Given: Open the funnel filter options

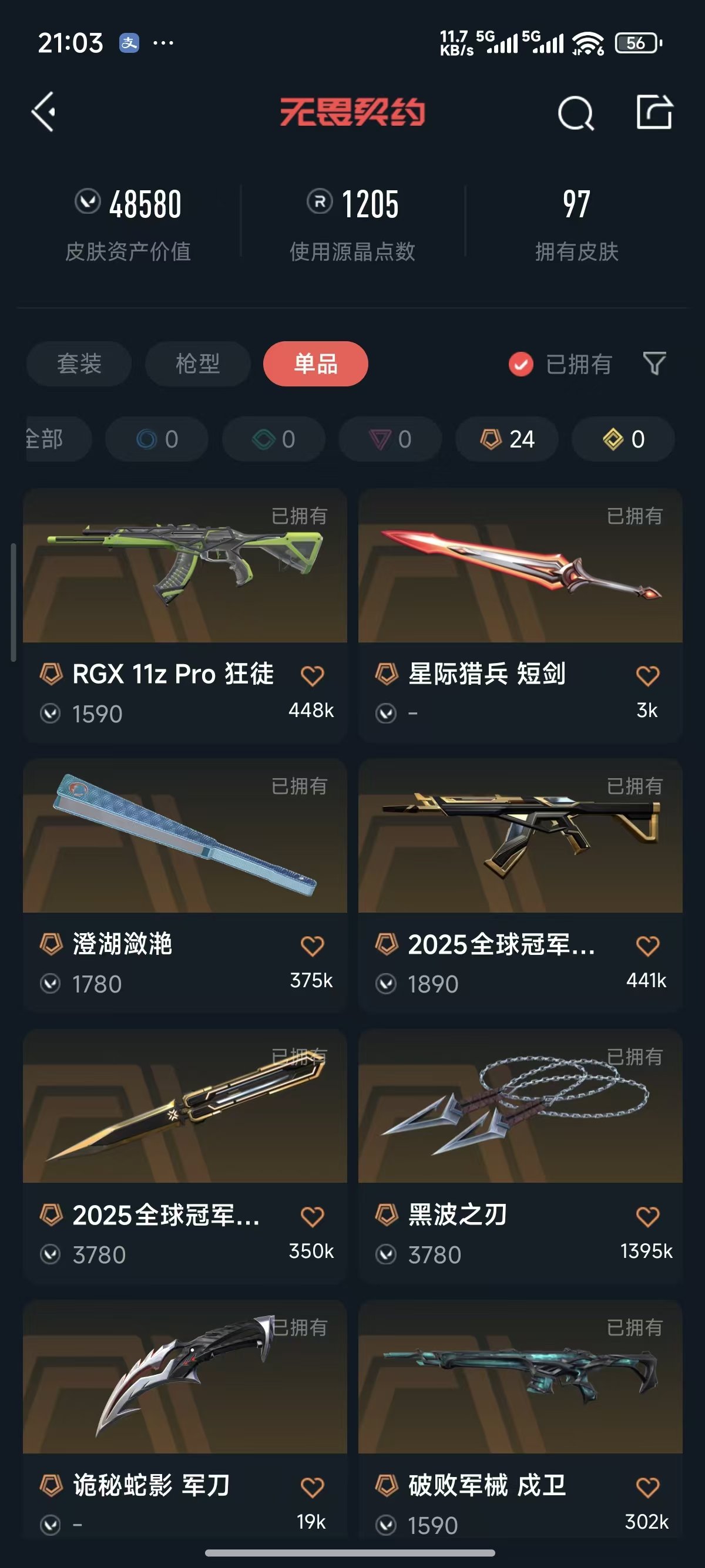Looking at the screenshot, I should click(x=654, y=364).
